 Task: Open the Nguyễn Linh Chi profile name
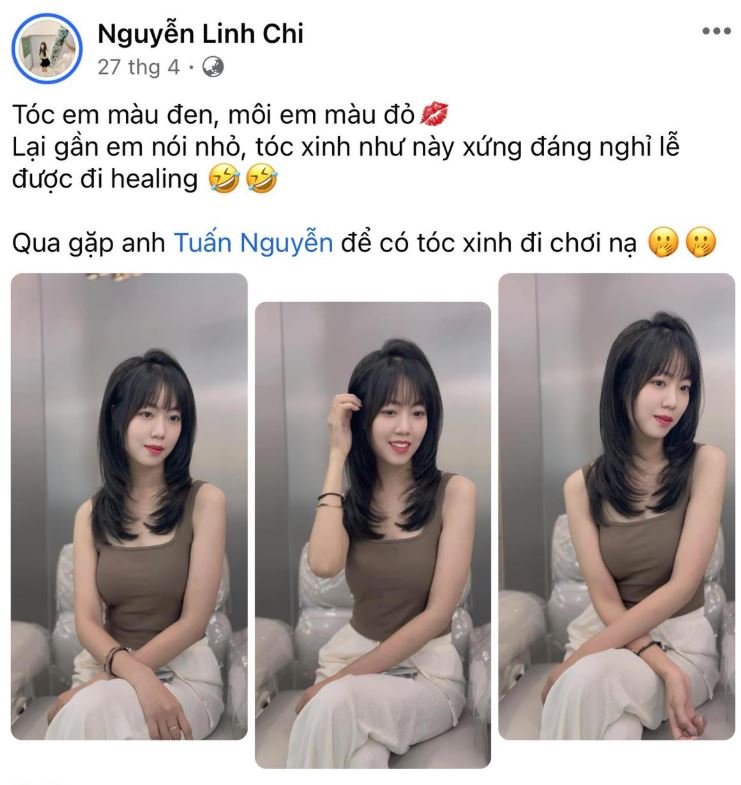(200, 34)
